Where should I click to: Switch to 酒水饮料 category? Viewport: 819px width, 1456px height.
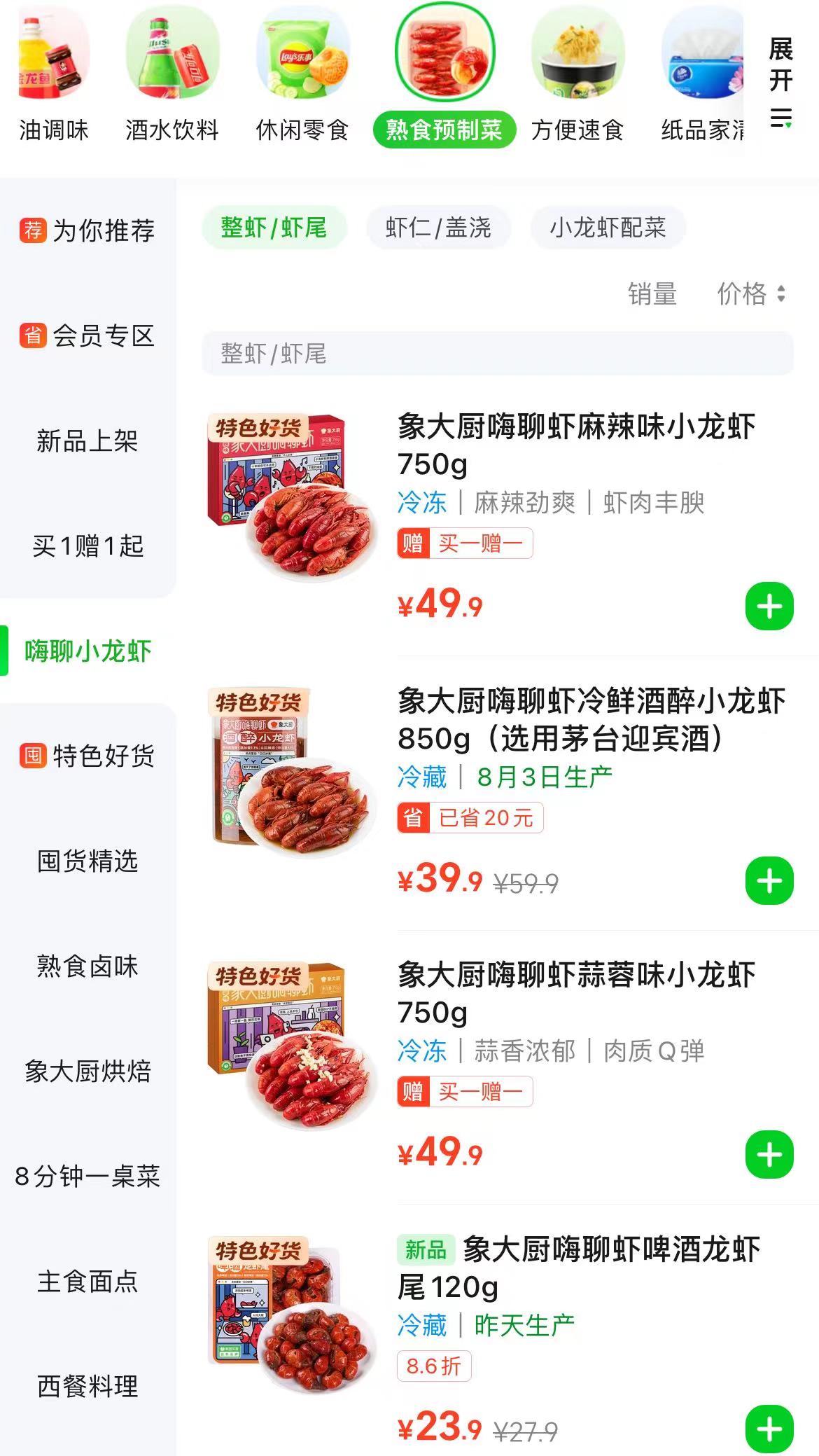[172, 77]
